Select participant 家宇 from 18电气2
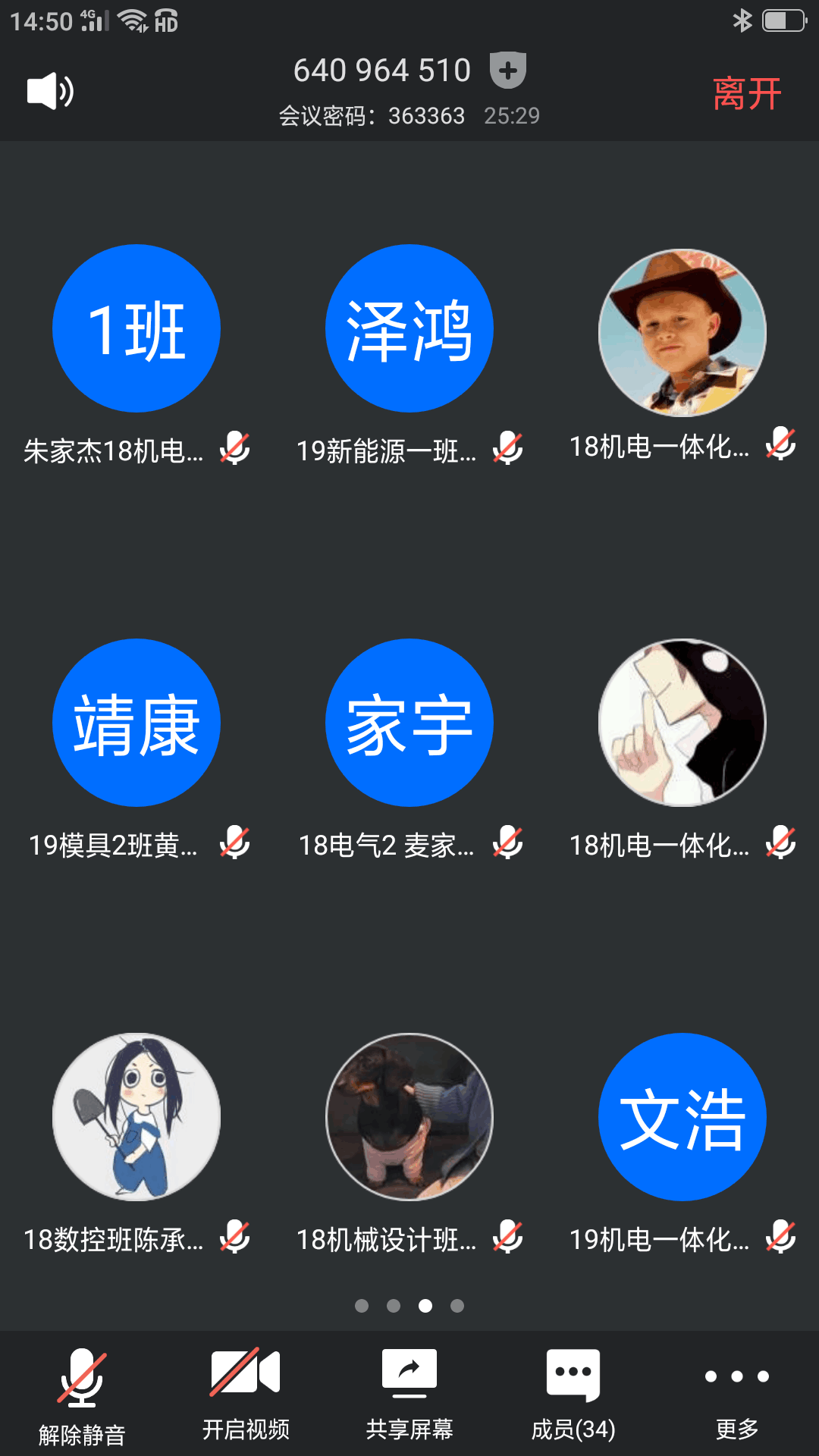The image size is (819, 1456). 409,723
